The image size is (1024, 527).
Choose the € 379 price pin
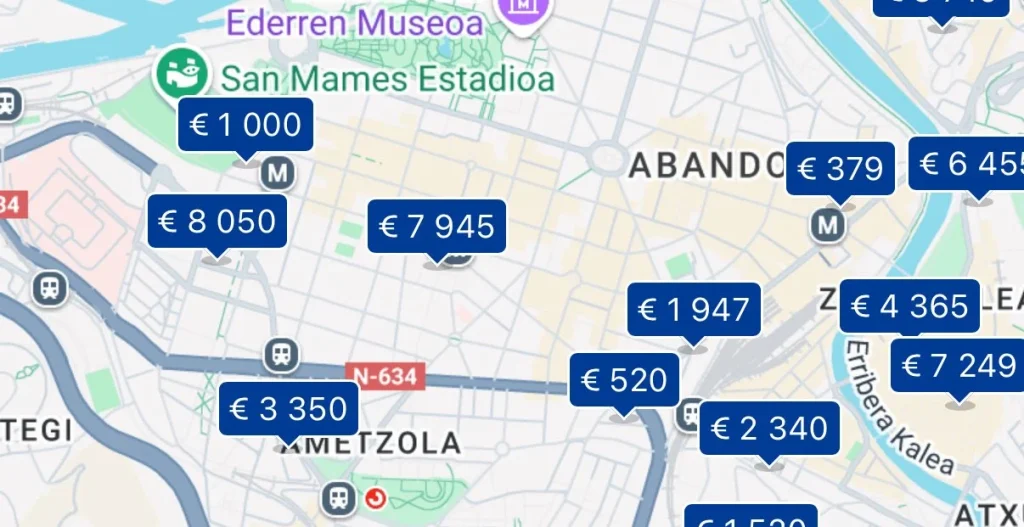[840, 169]
